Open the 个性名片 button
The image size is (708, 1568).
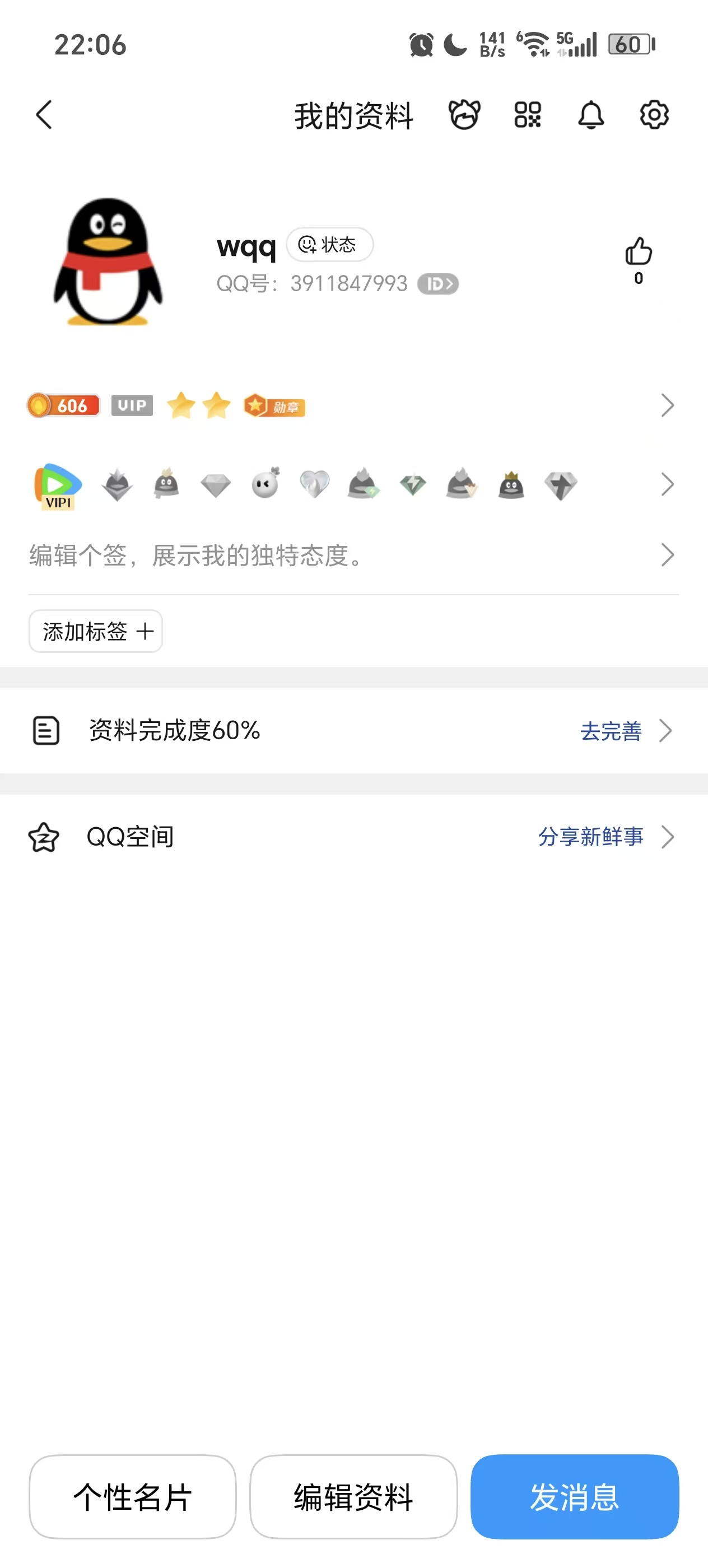[133, 1497]
